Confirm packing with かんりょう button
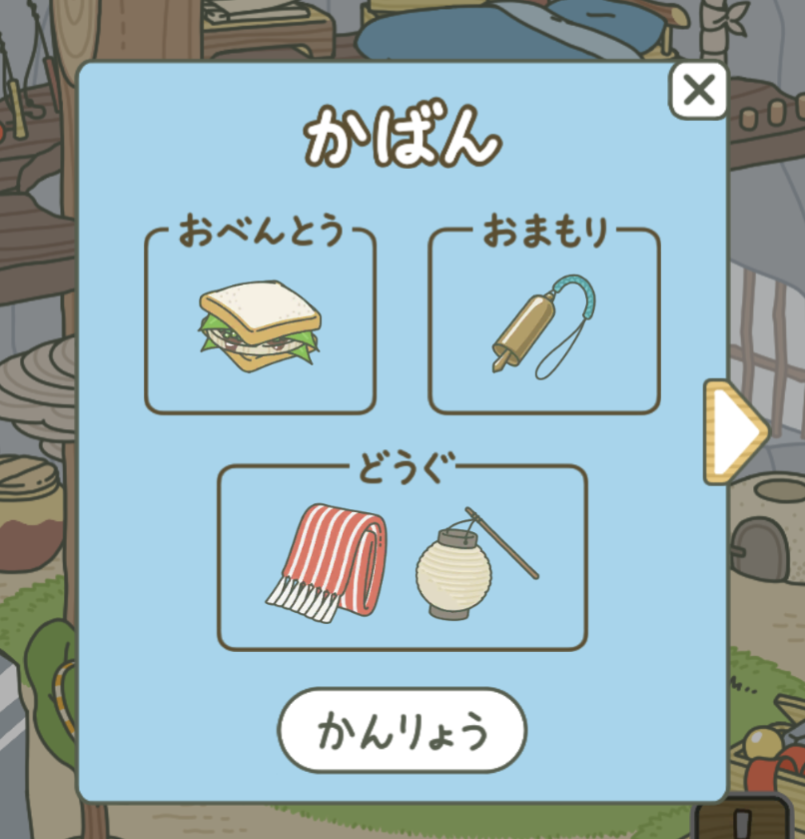 click(401, 731)
